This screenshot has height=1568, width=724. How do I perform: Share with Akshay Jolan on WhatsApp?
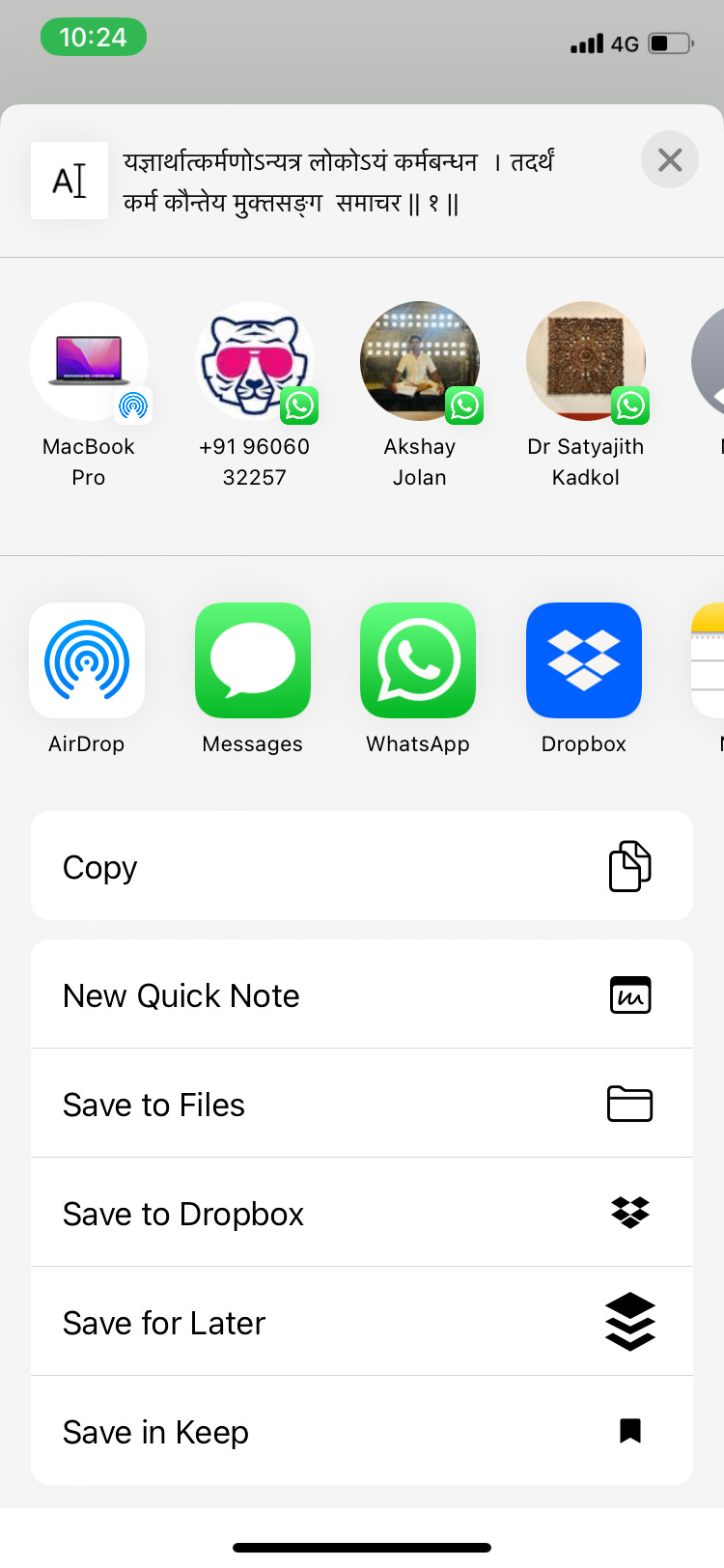click(x=420, y=397)
